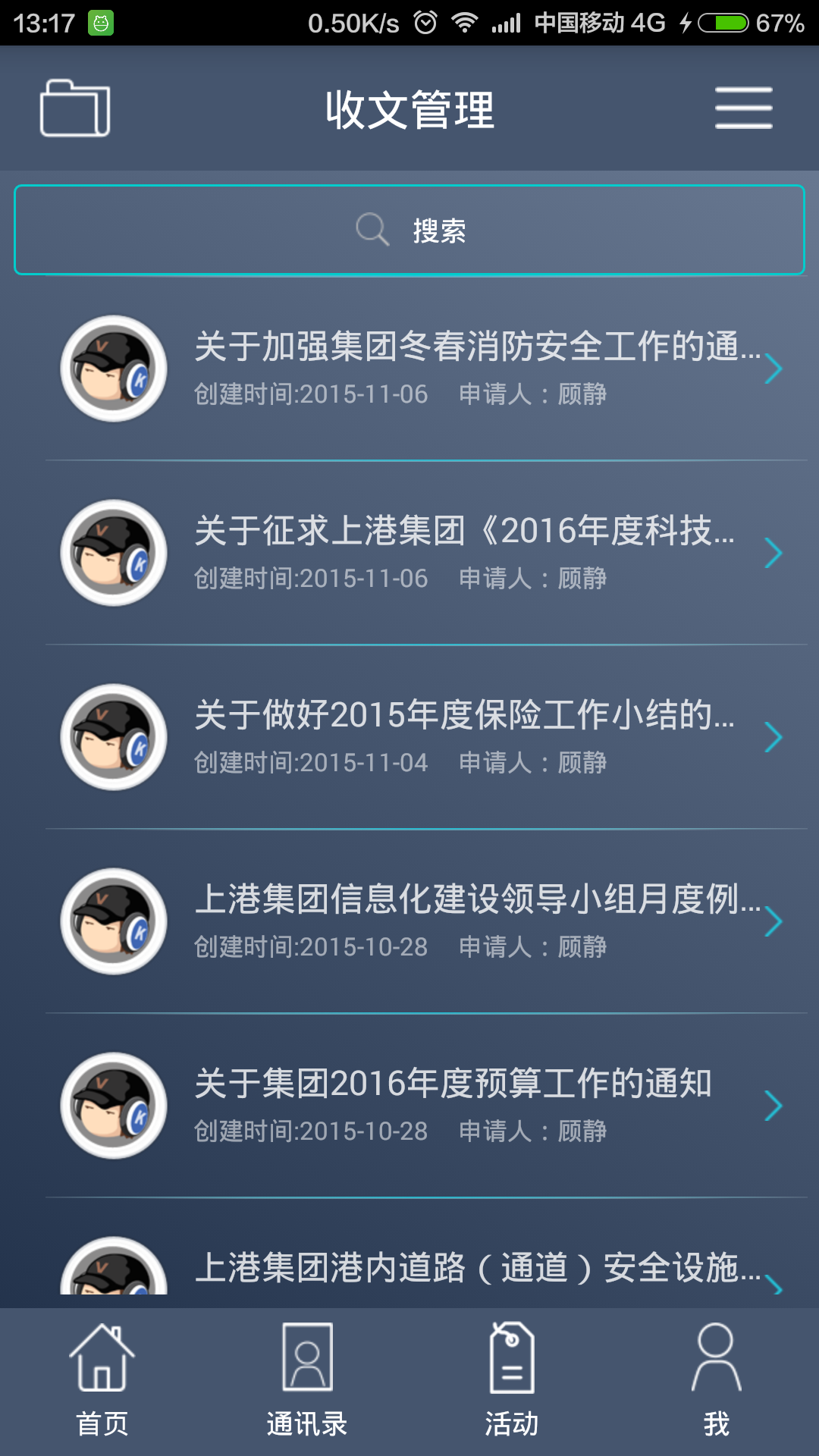
Task: Open 上港集团港内道路(通道)安全设施 document
Action: [x=478, y=1268]
